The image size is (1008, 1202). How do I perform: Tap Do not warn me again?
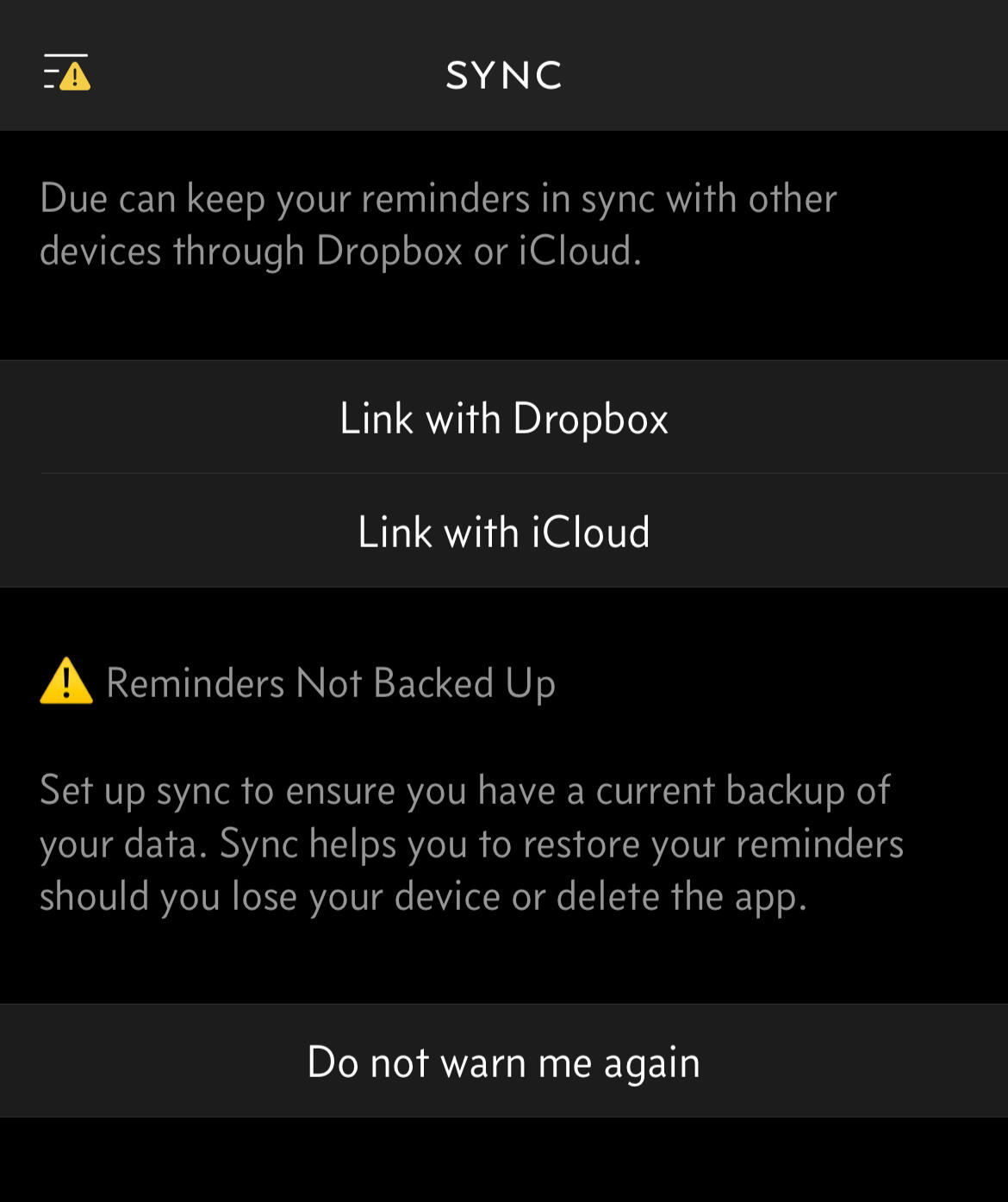point(504,1062)
